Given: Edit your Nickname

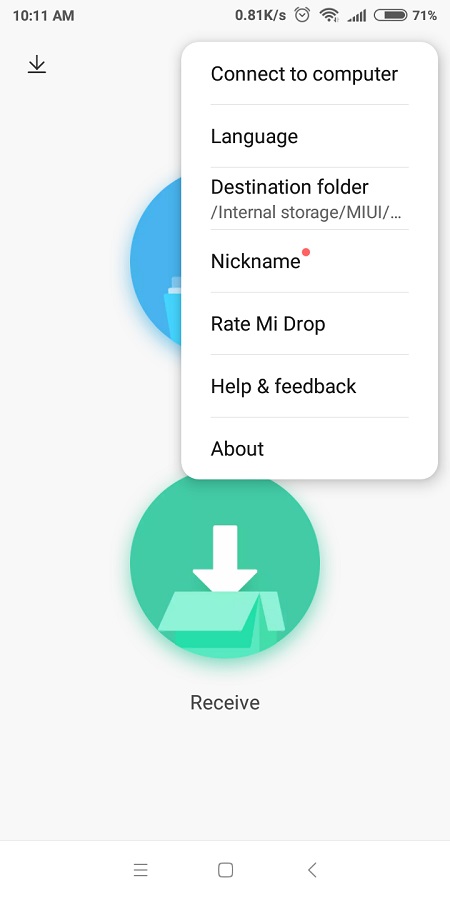Looking at the screenshot, I should pos(309,261).
